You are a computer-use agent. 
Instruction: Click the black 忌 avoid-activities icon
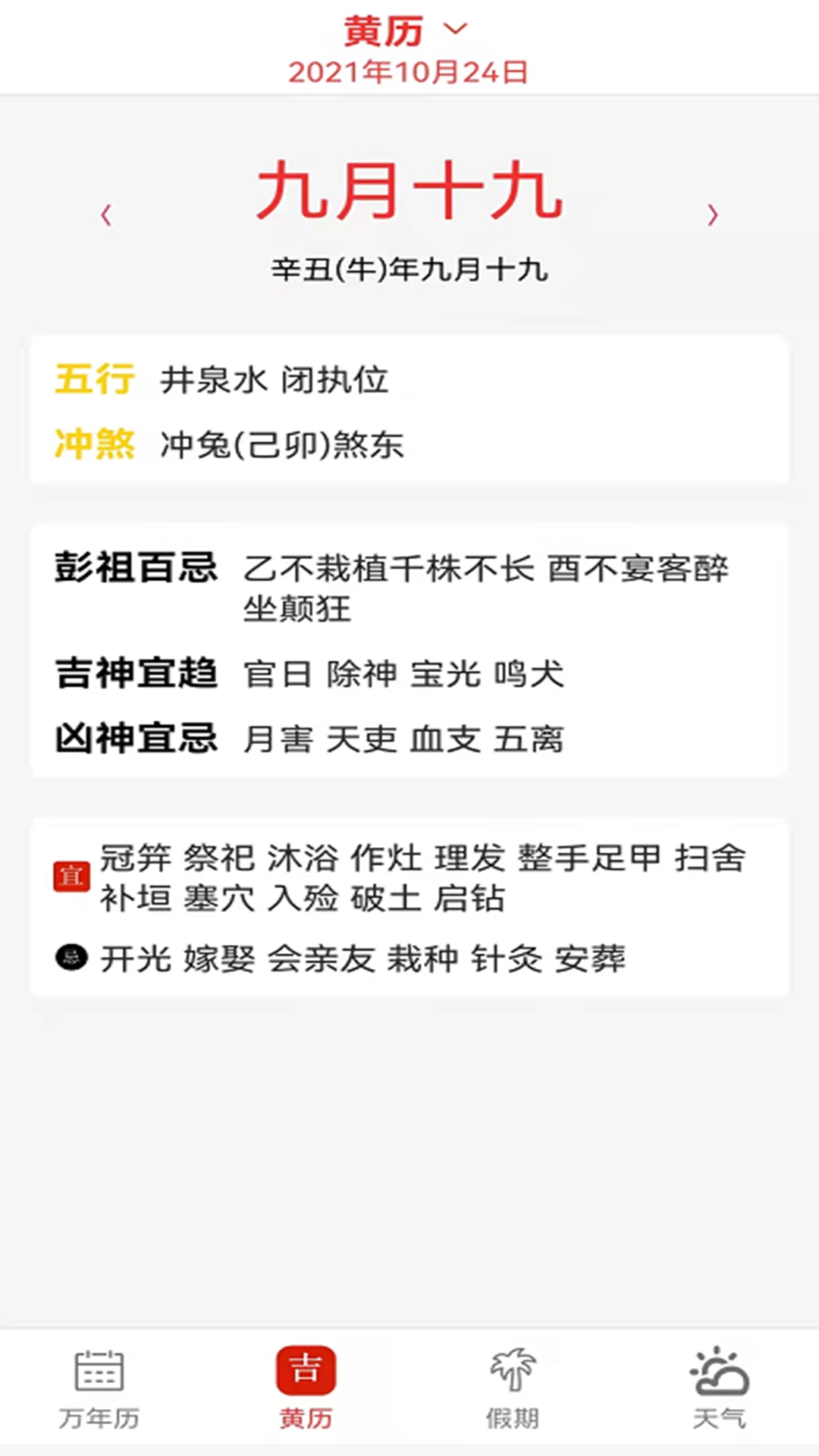click(71, 959)
